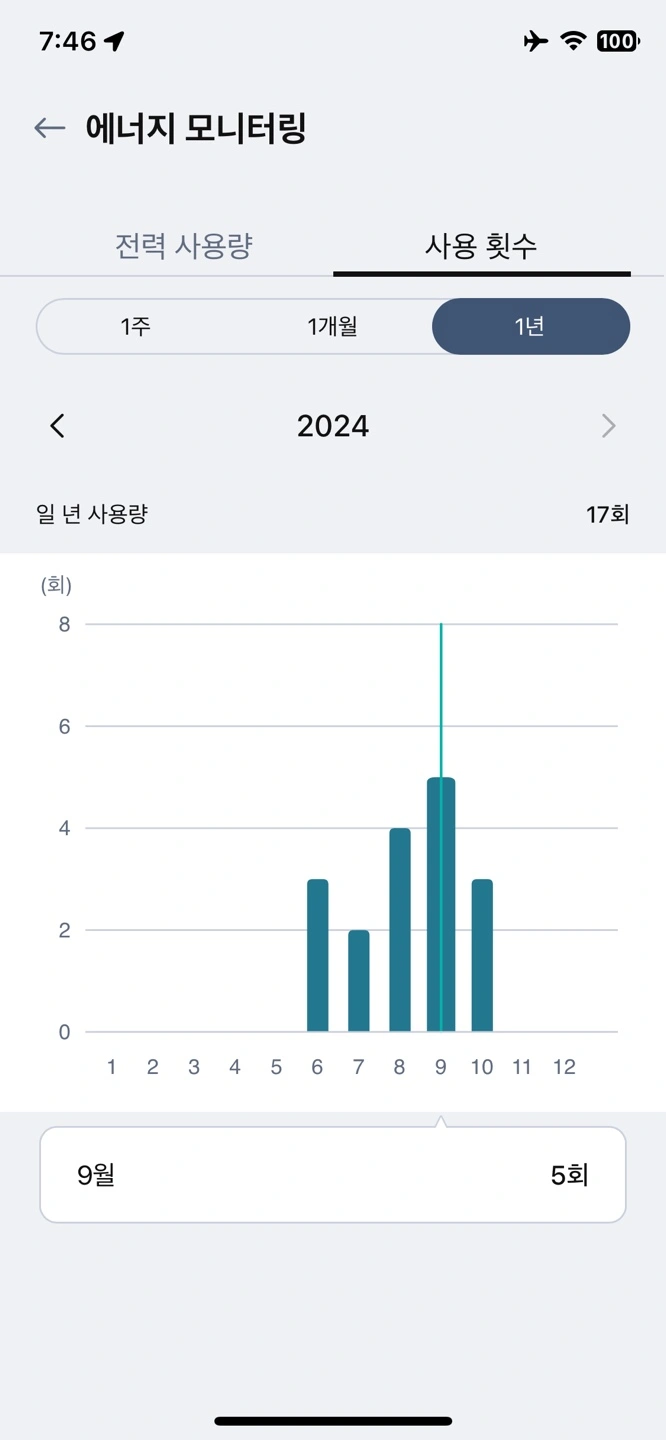Tap the bar for month 7
The height and width of the screenshot is (1440, 666).
pyautogui.click(x=358, y=981)
